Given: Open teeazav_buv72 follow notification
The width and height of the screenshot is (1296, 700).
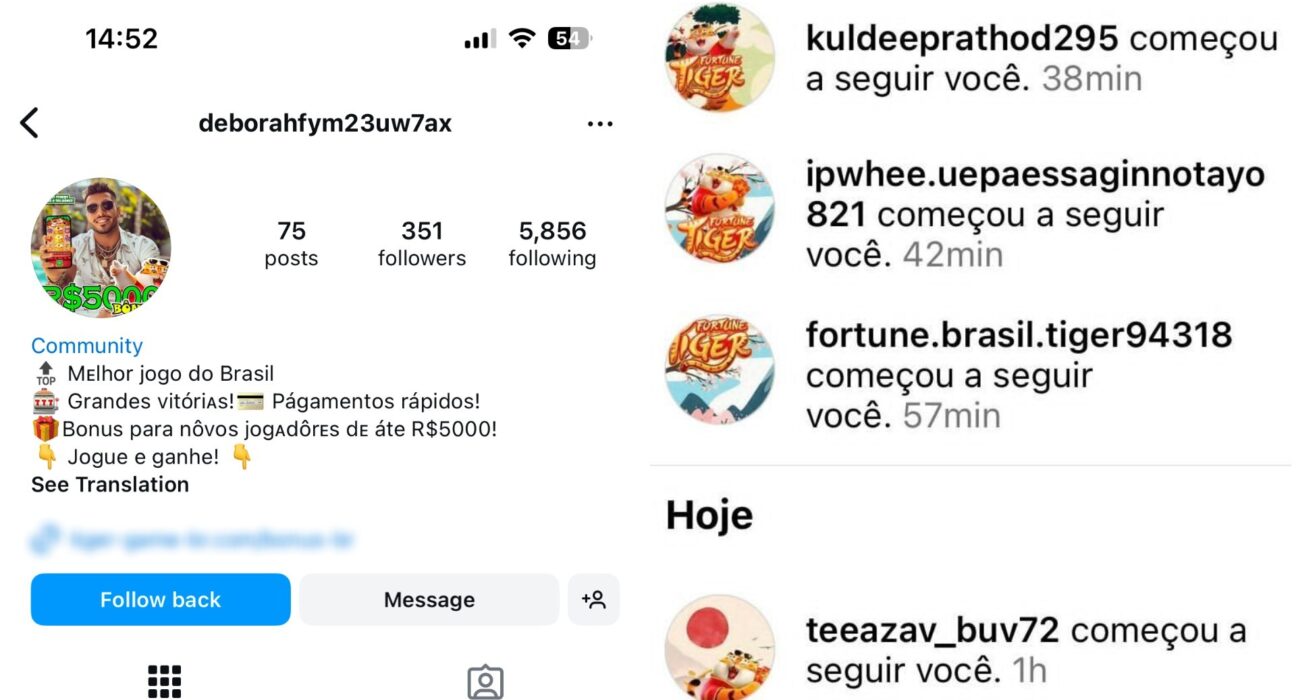Looking at the screenshot, I should pos(1025,649).
